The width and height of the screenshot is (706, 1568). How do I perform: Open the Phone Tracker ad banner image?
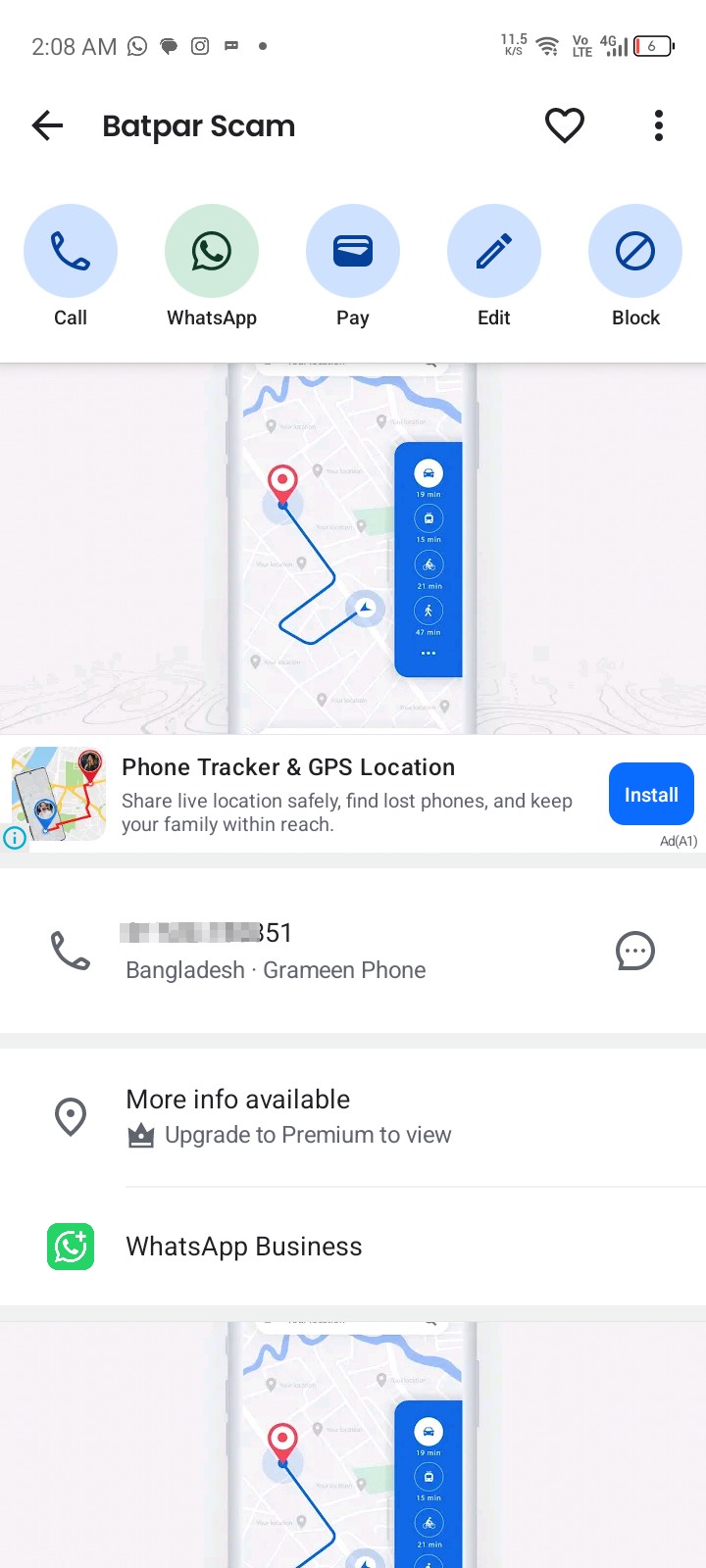pyautogui.click(x=353, y=549)
